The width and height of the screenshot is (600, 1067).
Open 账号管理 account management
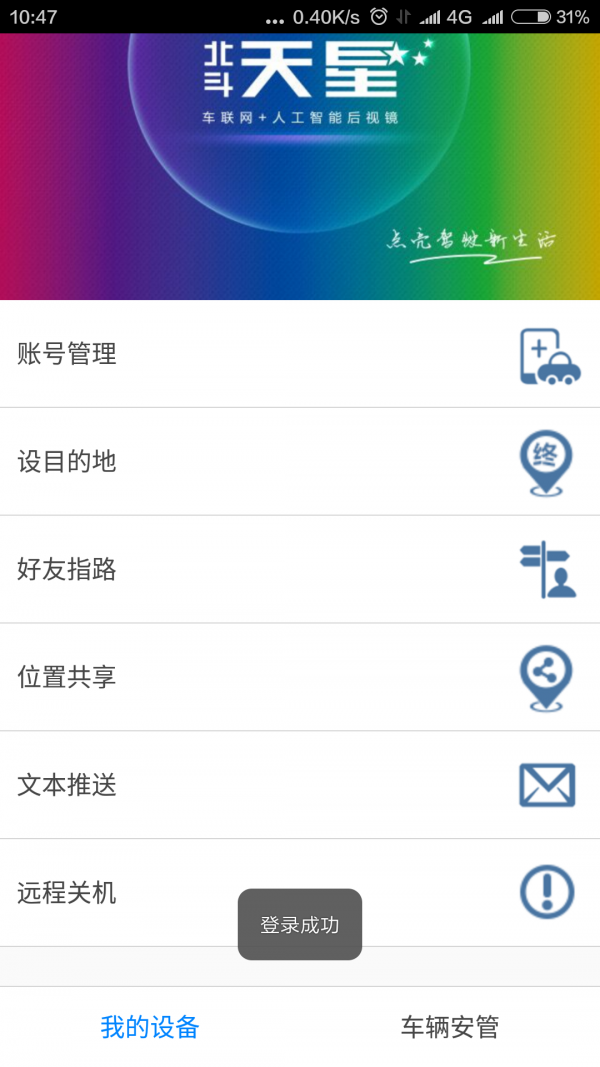click(300, 354)
